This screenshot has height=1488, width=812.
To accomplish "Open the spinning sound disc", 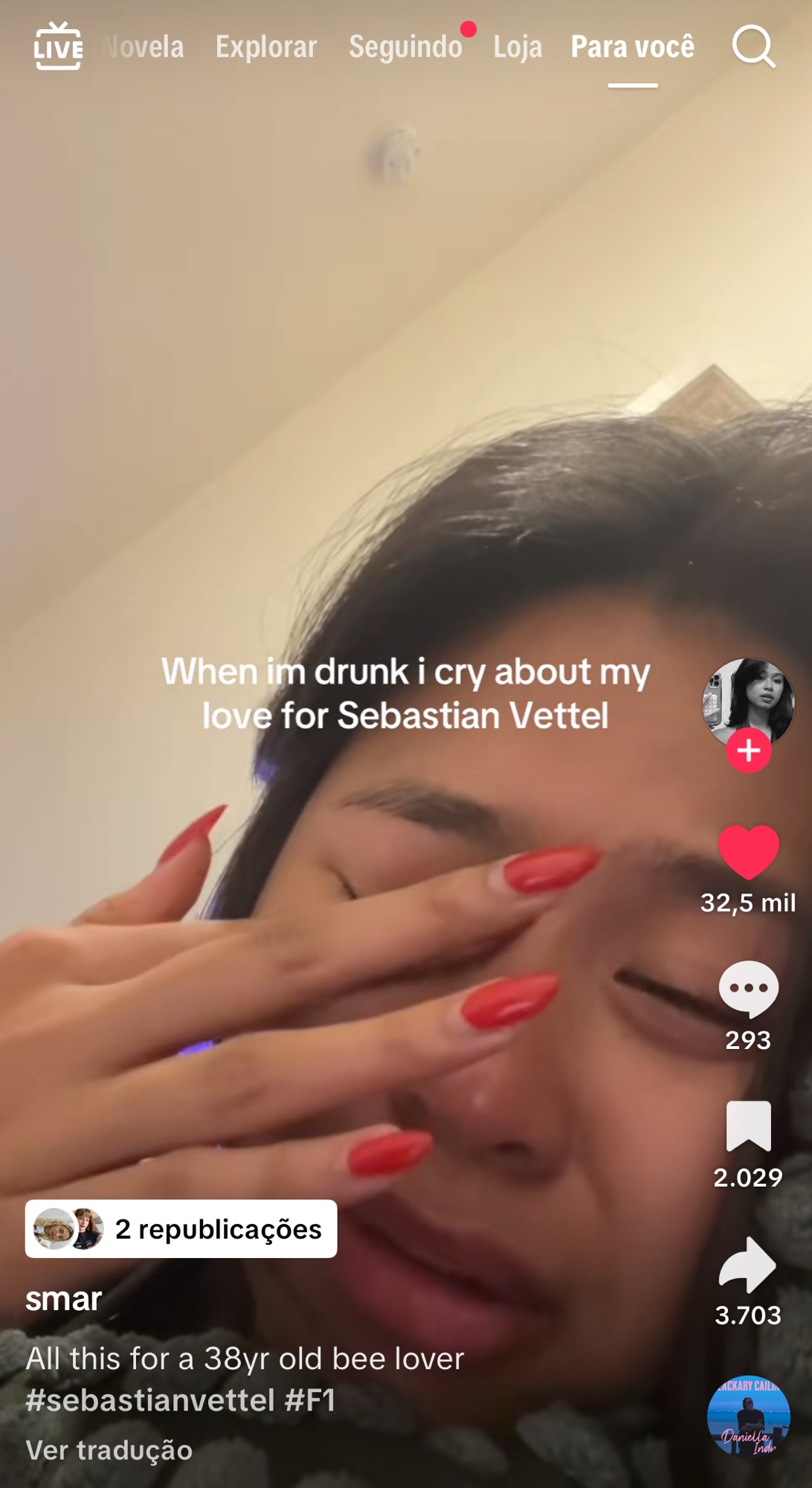I will click(x=748, y=1416).
